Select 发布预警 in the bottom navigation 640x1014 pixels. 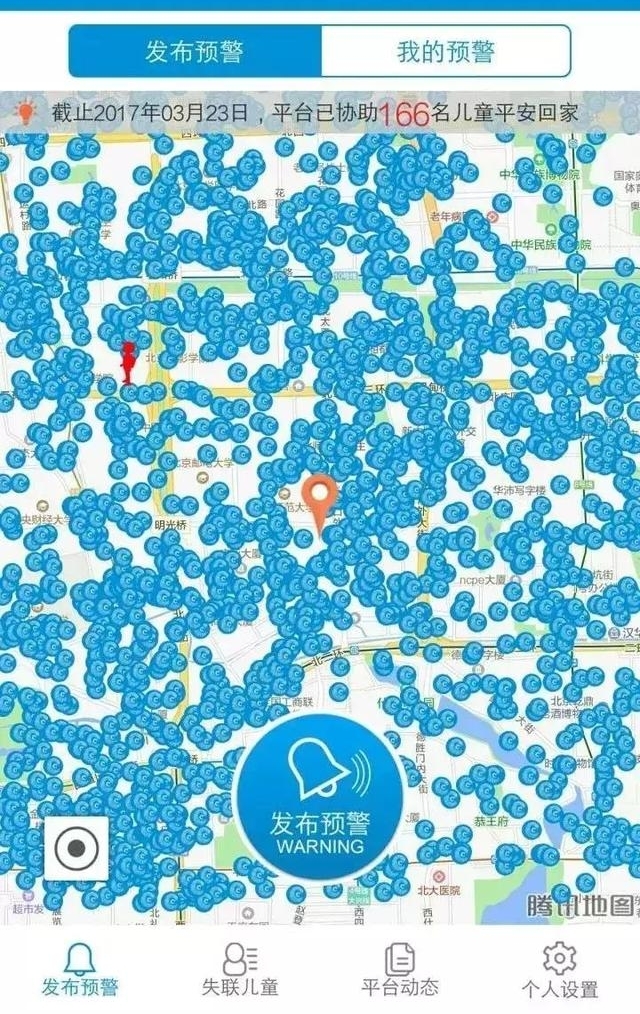click(80, 970)
